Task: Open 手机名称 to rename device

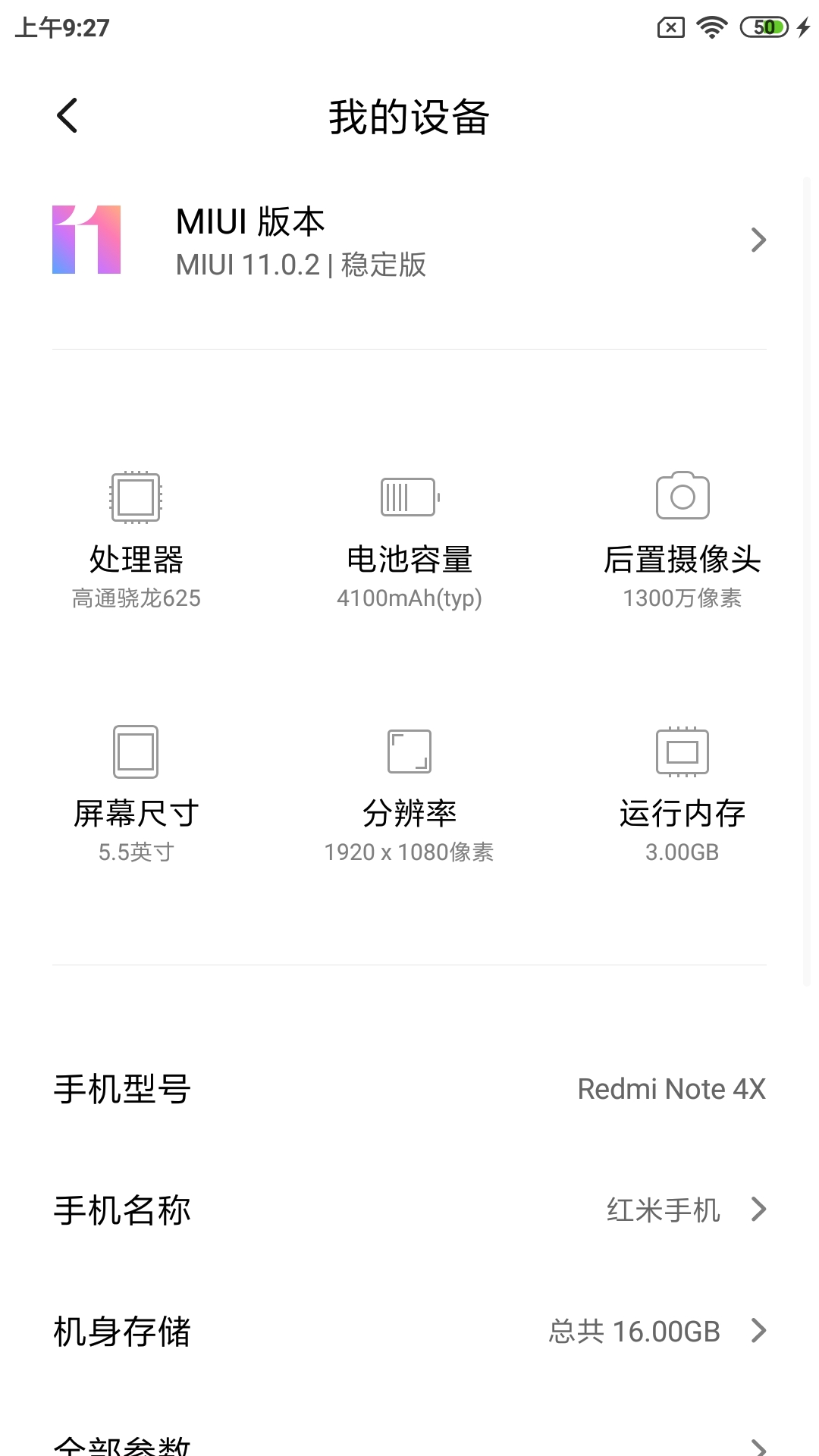Action: click(409, 1210)
